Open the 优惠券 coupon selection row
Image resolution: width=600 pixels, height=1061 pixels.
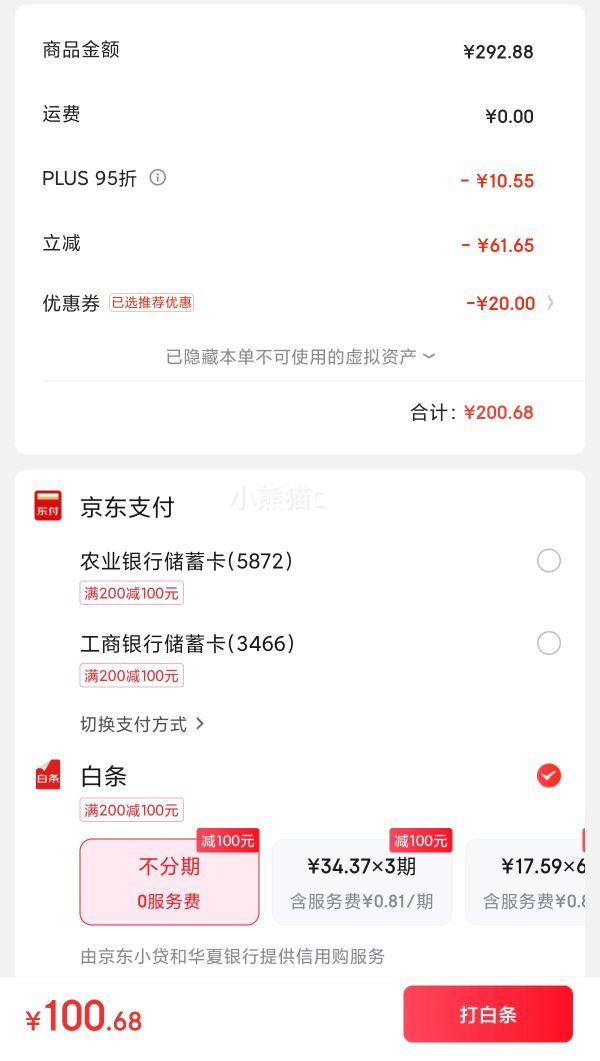click(x=299, y=302)
